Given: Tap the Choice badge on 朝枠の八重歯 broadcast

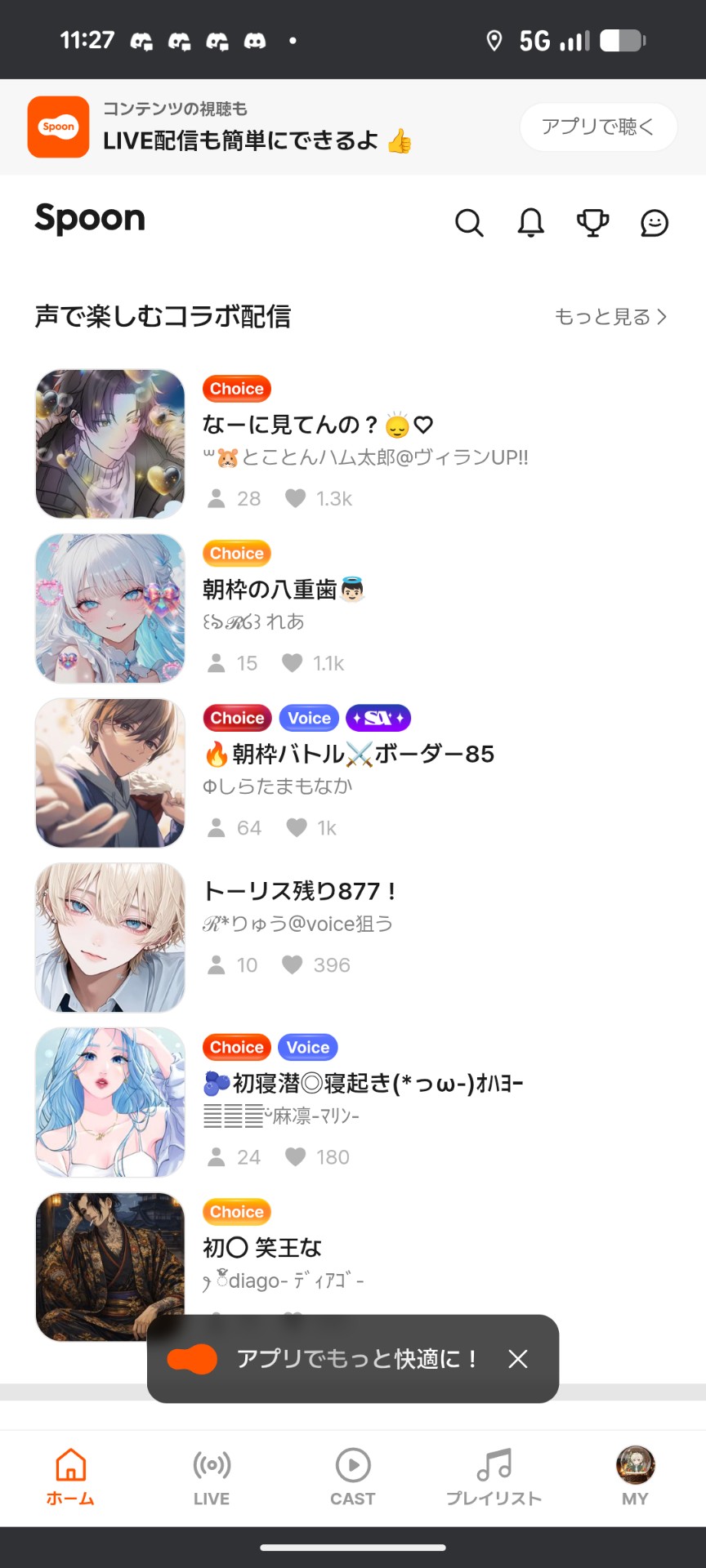Looking at the screenshot, I should click(236, 553).
